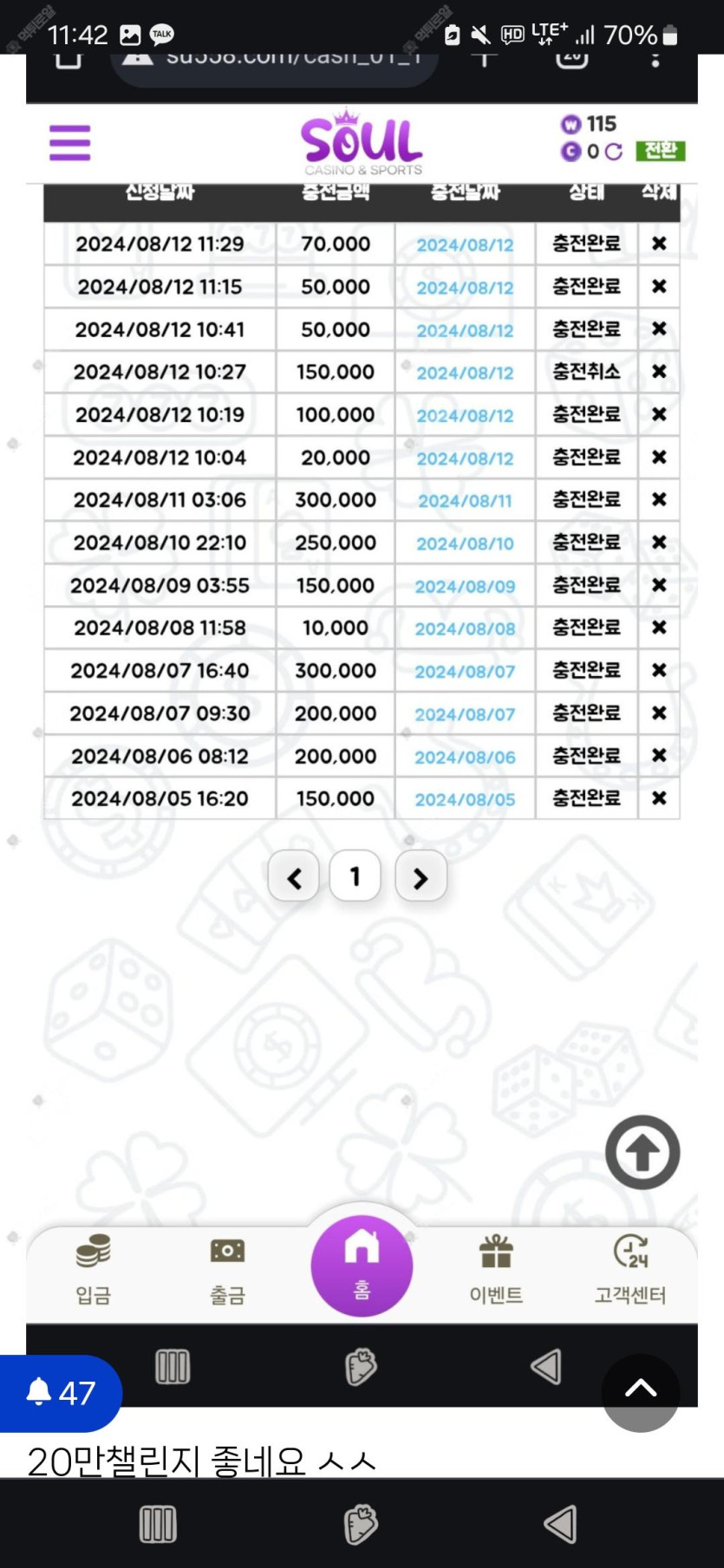Screen dimensions: 724x1568
Task: Open recent apps from bottom system bar
Action: (158, 1524)
